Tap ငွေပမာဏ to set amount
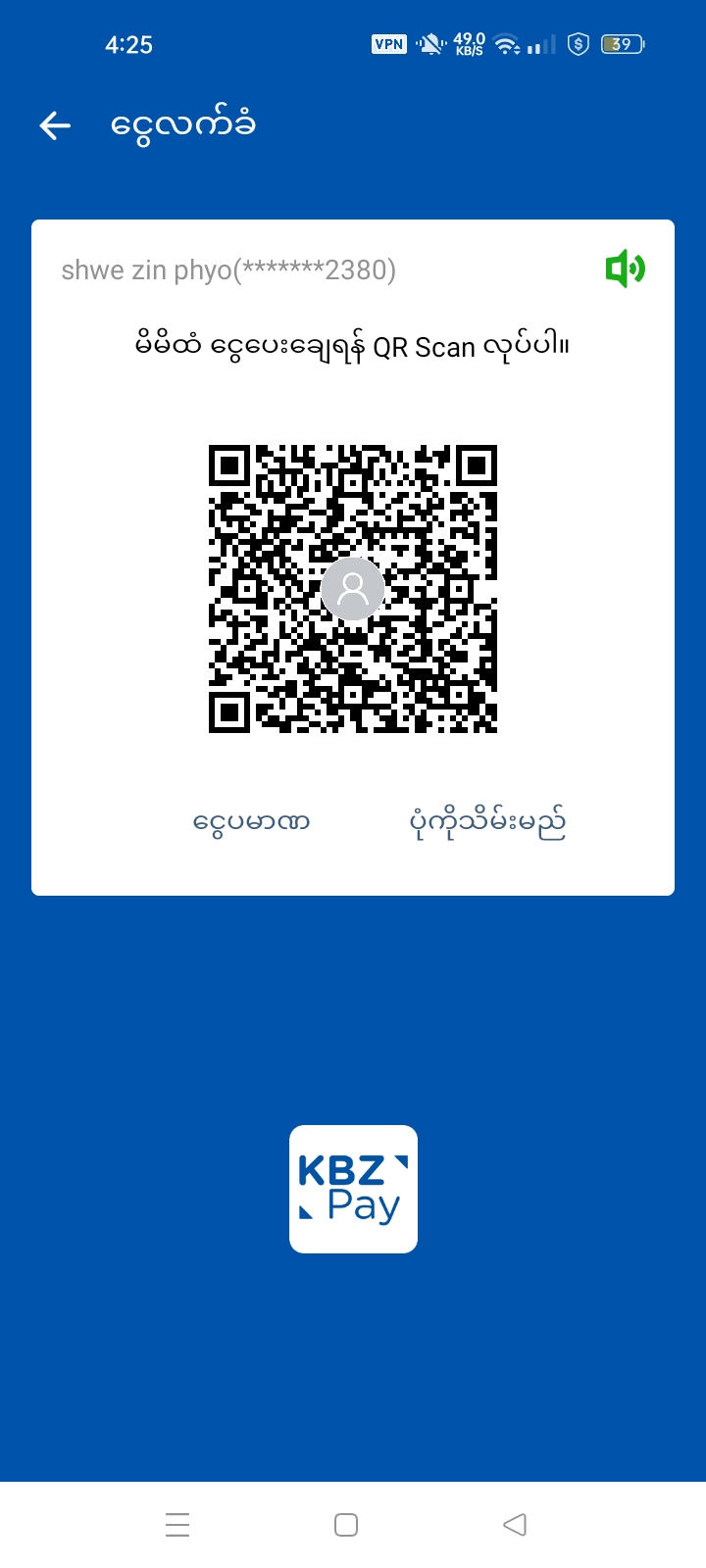 (x=252, y=821)
